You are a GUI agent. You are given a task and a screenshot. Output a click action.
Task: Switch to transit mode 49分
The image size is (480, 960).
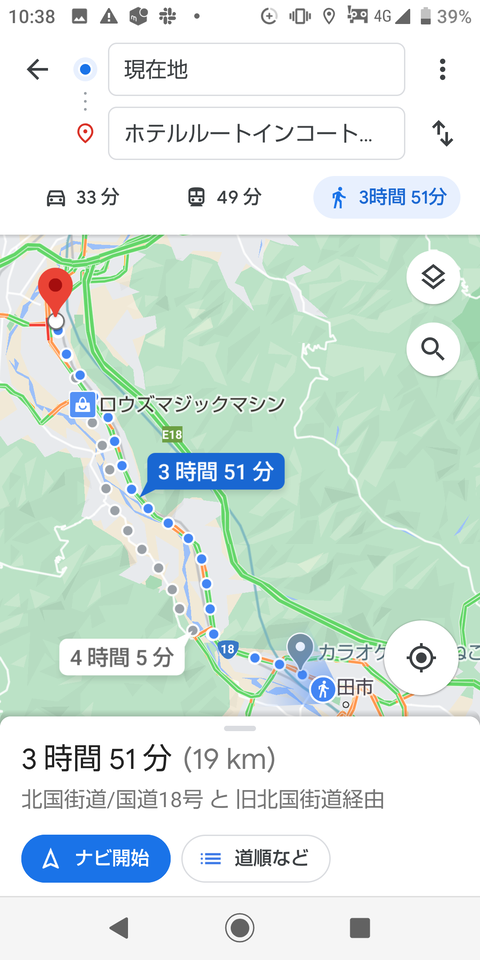coord(224,198)
